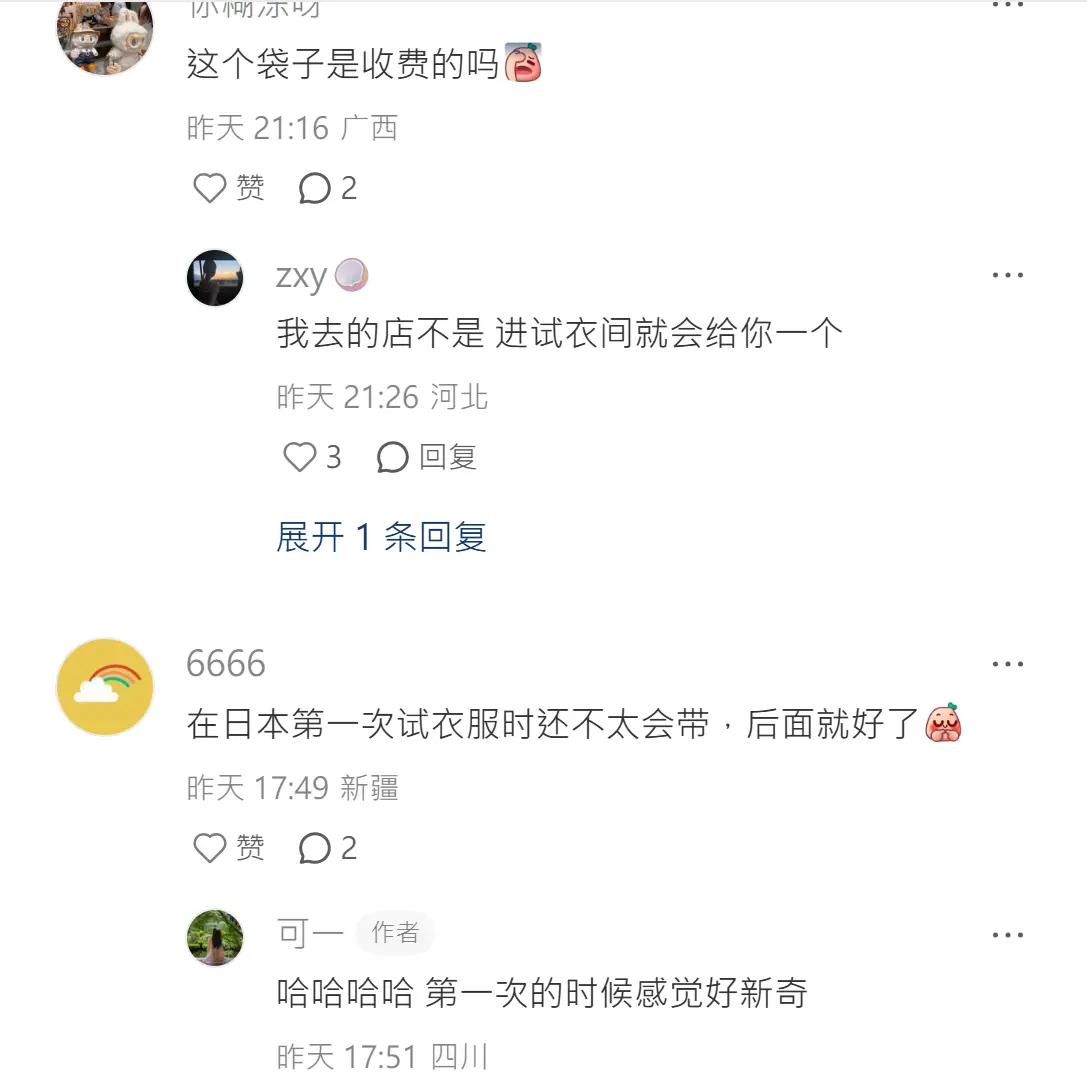Reply to zxy's comment
1087x1085 pixels.
click(x=427, y=458)
